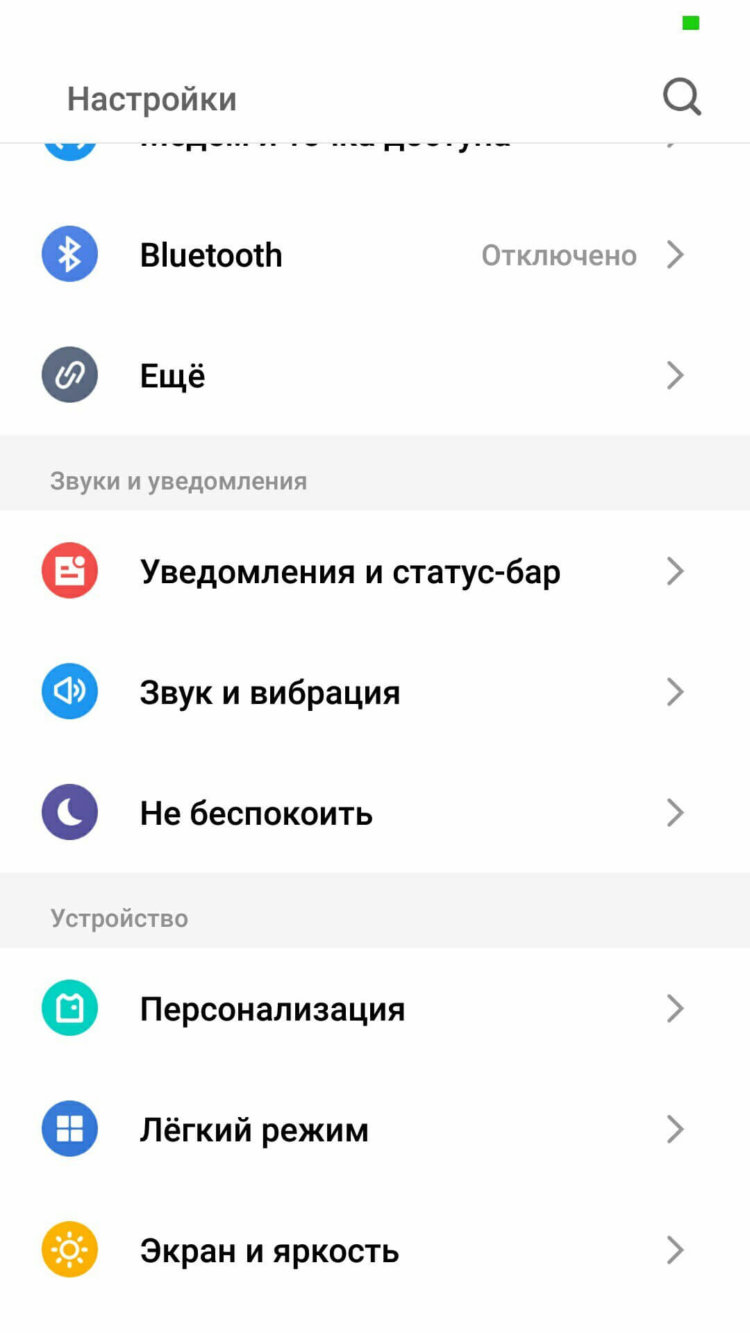This screenshot has height=1333, width=750.
Task: Tap the Звук и вибрация speaker icon
Action: [x=69, y=691]
